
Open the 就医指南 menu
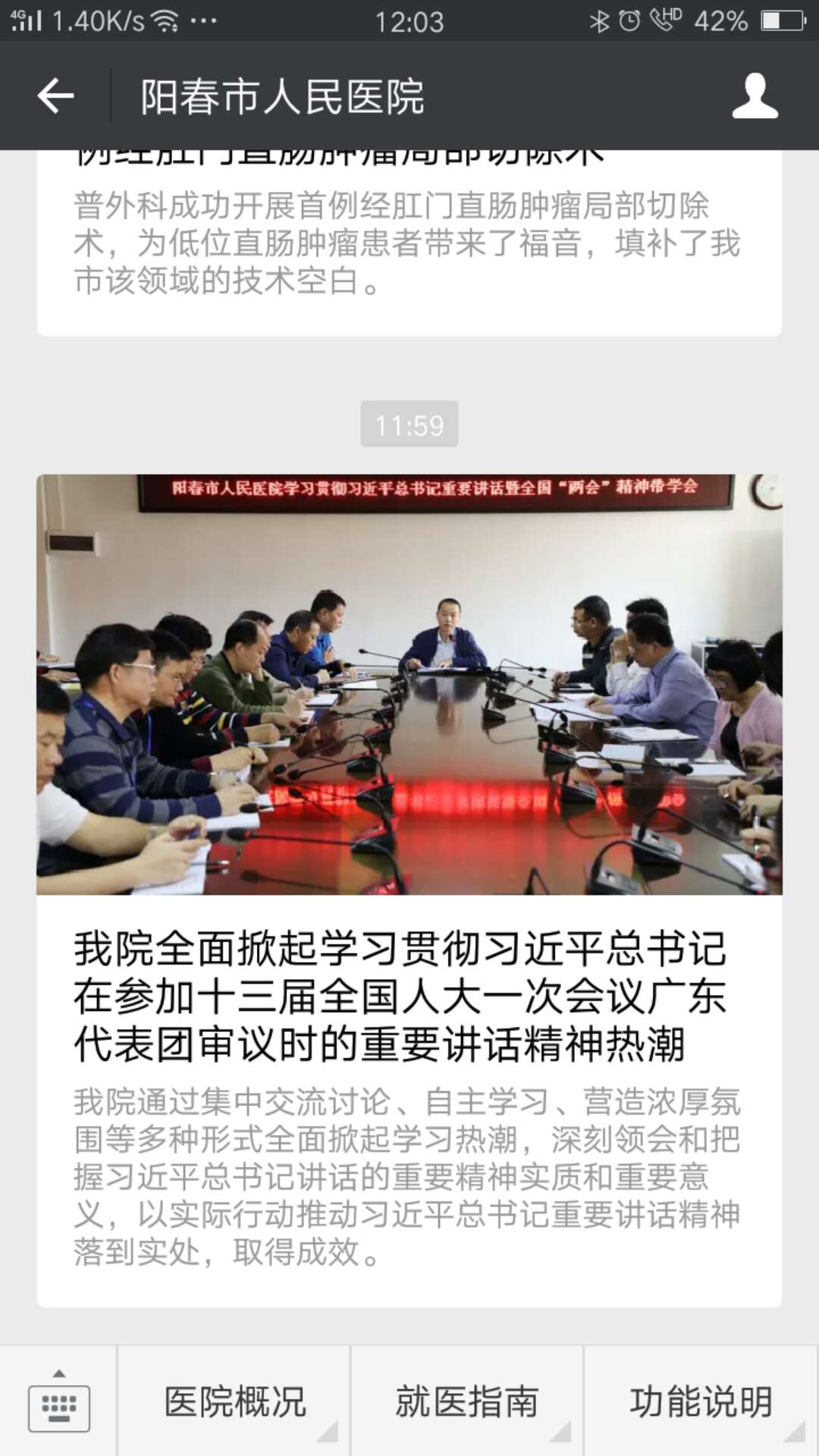[x=466, y=1401]
